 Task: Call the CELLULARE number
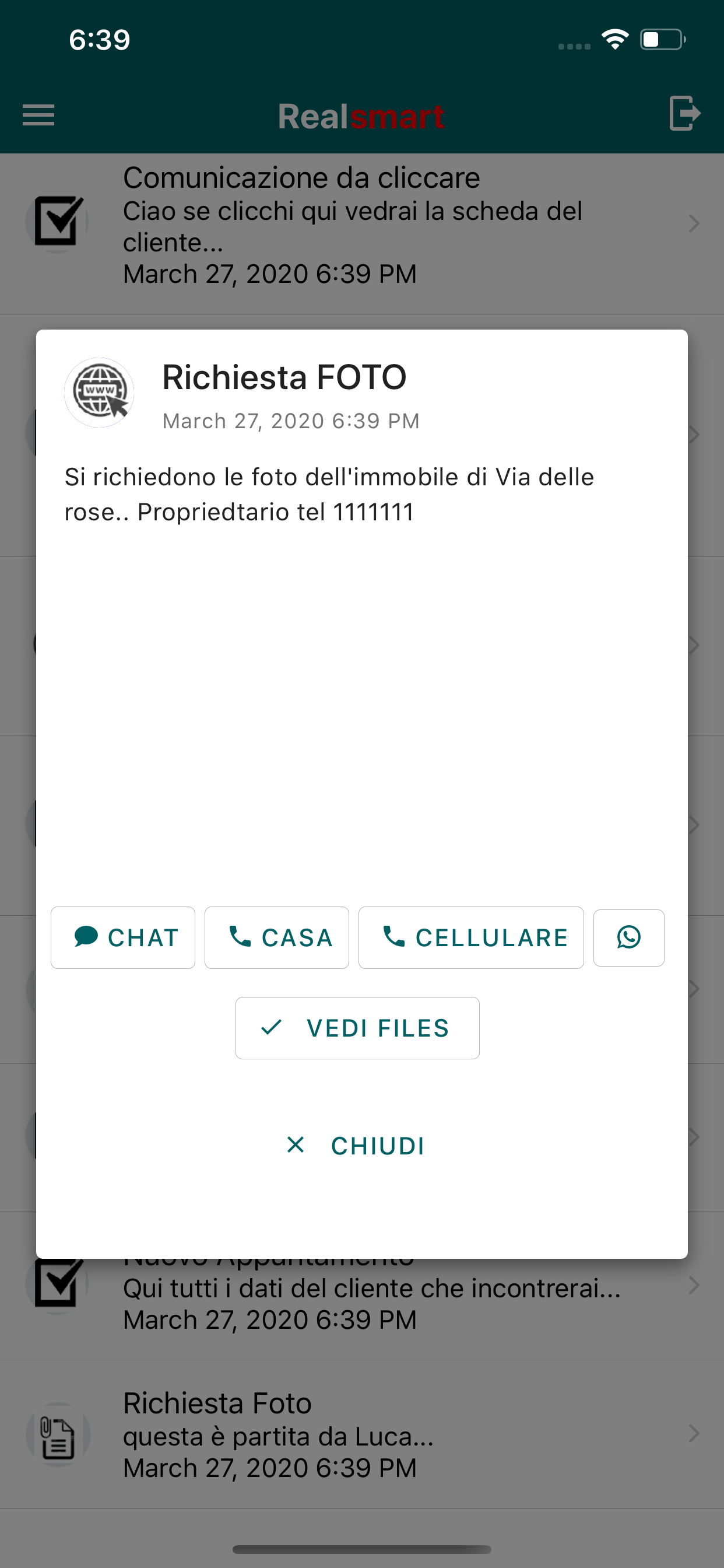point(471,937)
